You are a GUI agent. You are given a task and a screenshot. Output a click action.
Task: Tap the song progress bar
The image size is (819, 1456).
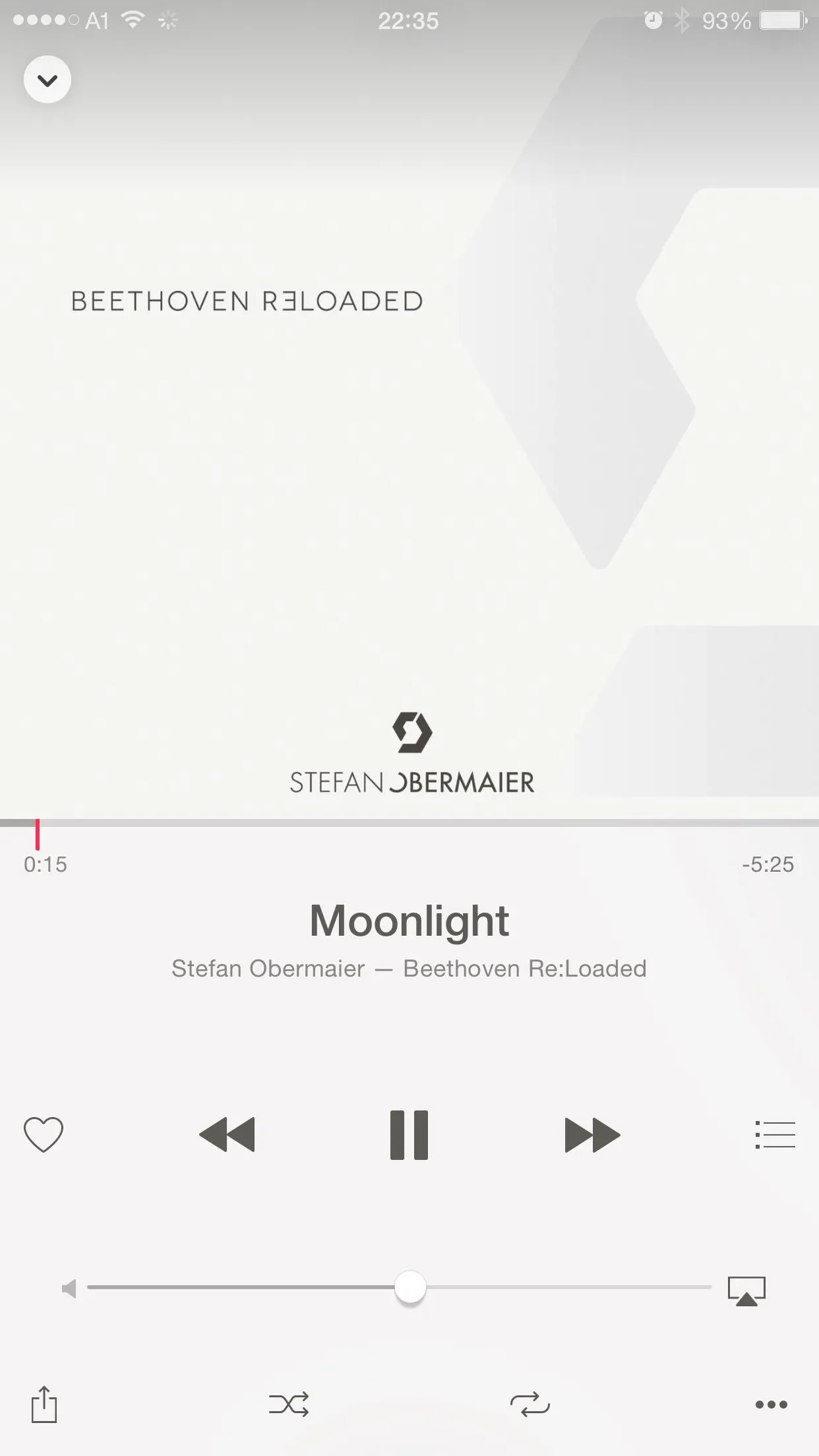pos(409,823)
